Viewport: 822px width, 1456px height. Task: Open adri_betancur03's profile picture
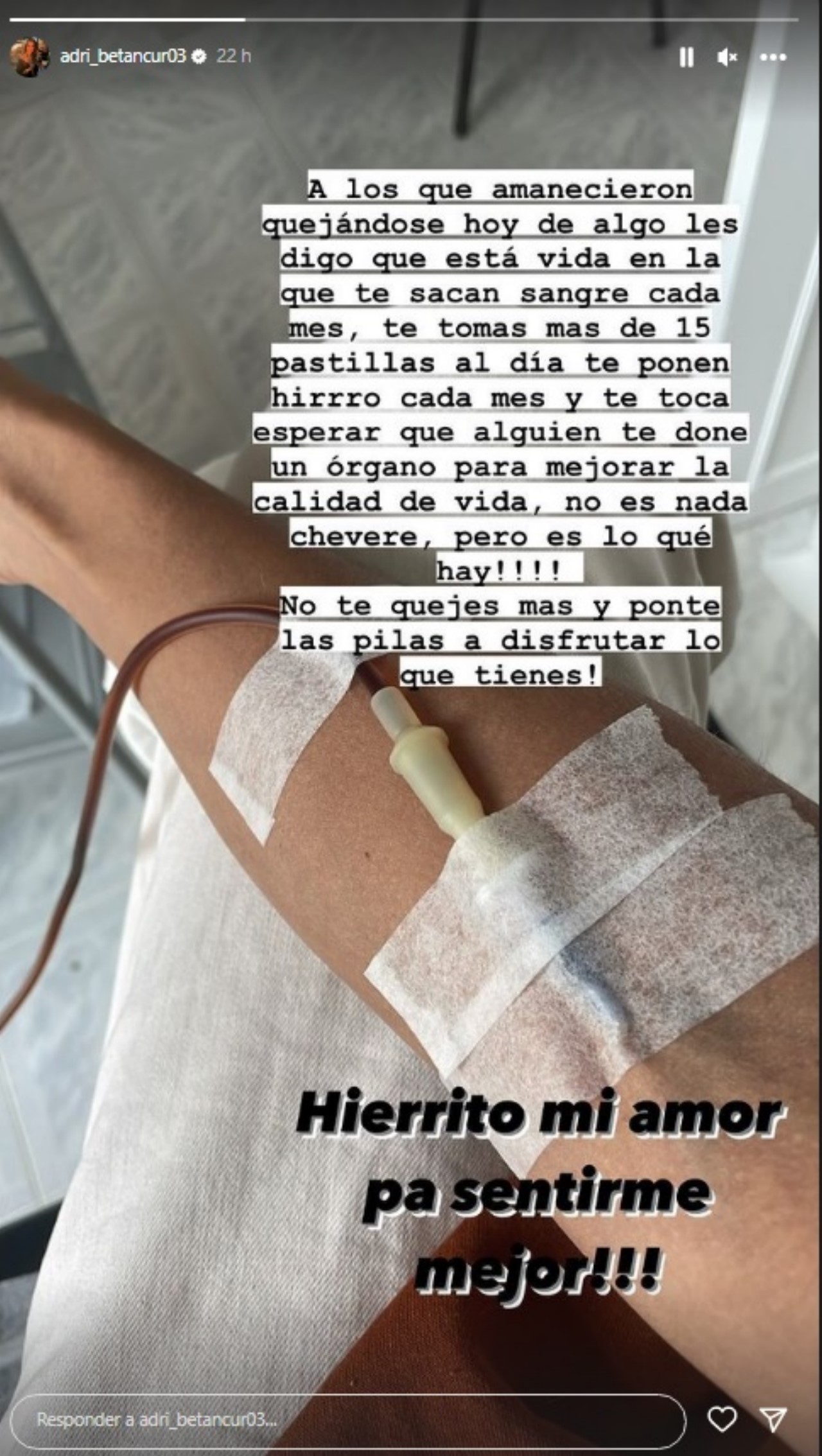[30, 57]
